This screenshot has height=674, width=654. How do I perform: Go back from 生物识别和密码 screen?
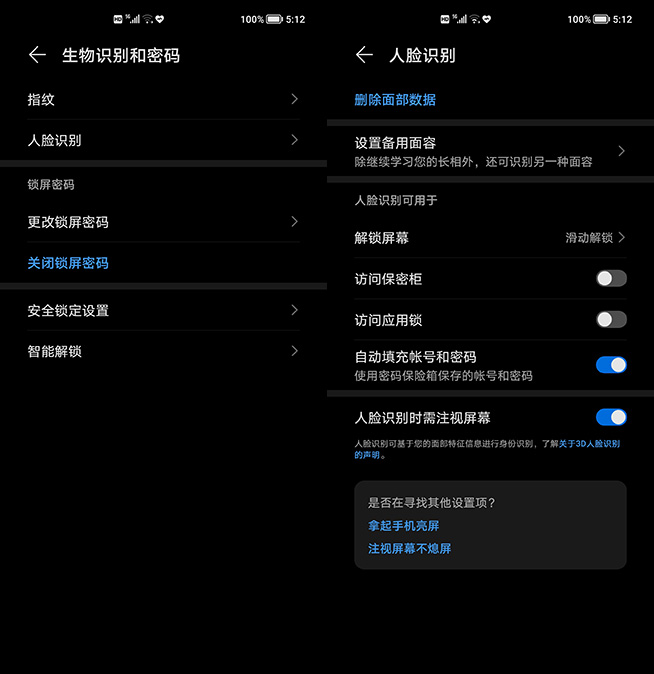click(x=37, y=55)
